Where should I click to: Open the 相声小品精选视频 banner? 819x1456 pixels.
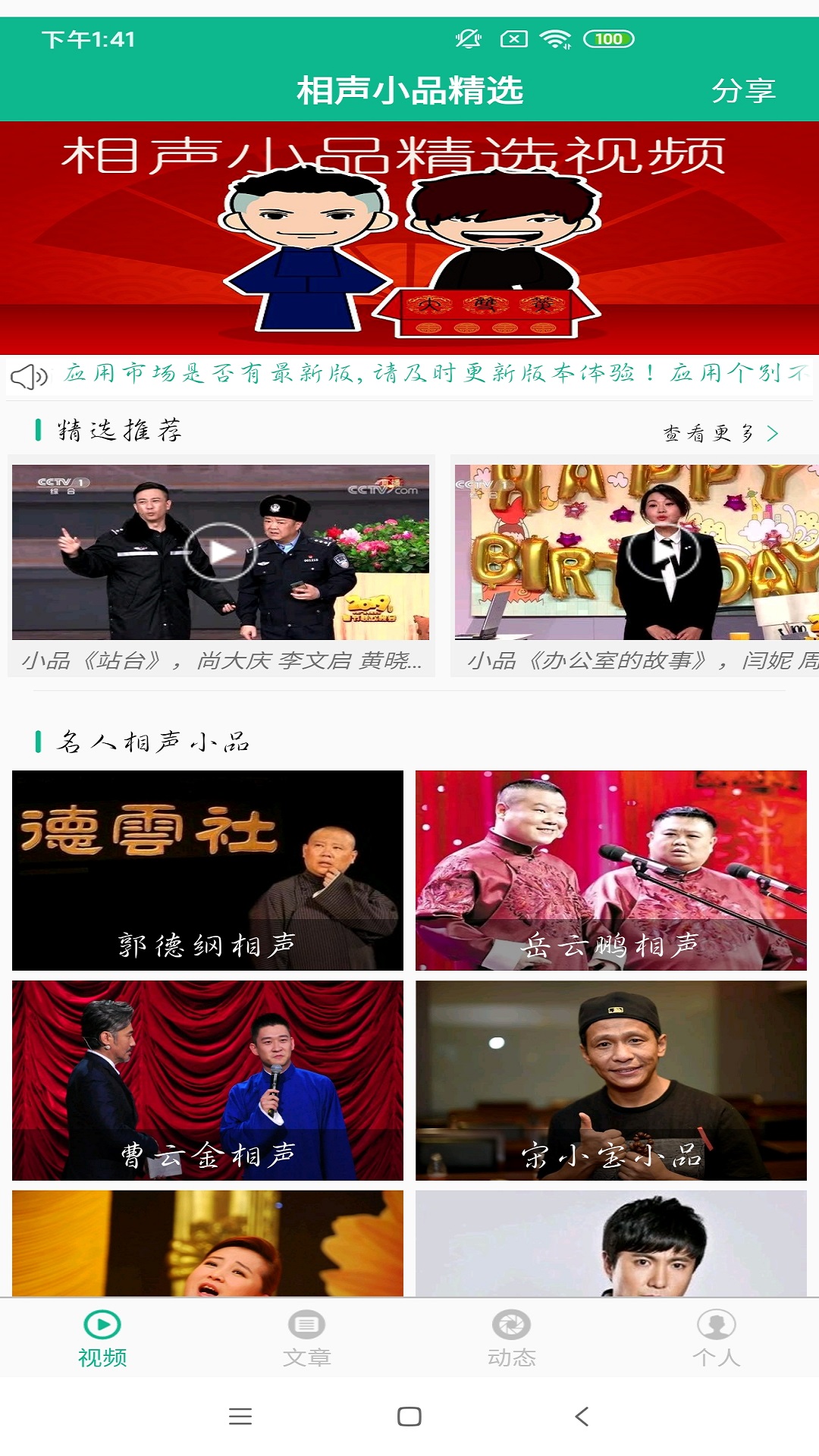(x=409, y=237)
